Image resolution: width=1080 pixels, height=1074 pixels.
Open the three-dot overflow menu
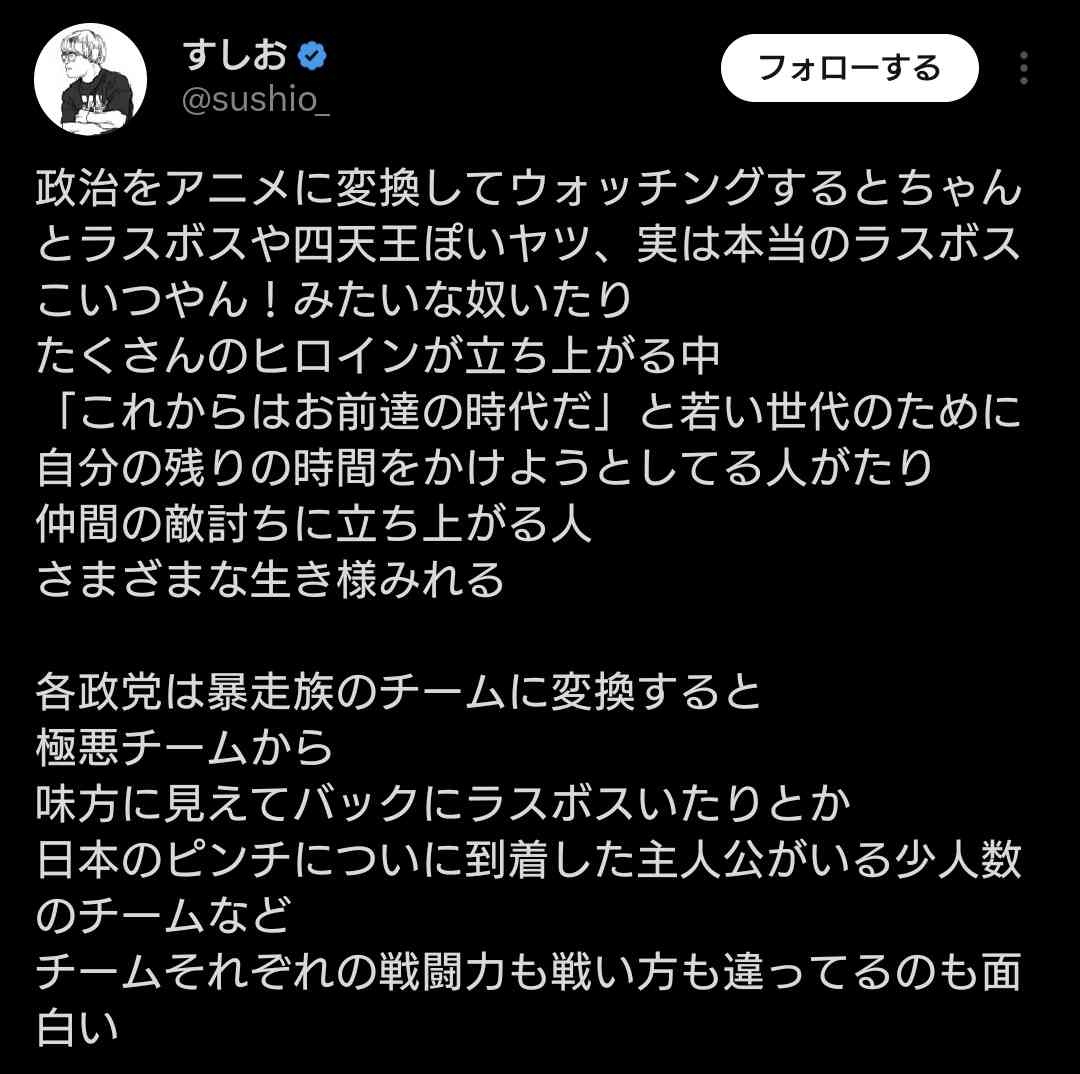pyautogui.click(x=1023, y=68)
